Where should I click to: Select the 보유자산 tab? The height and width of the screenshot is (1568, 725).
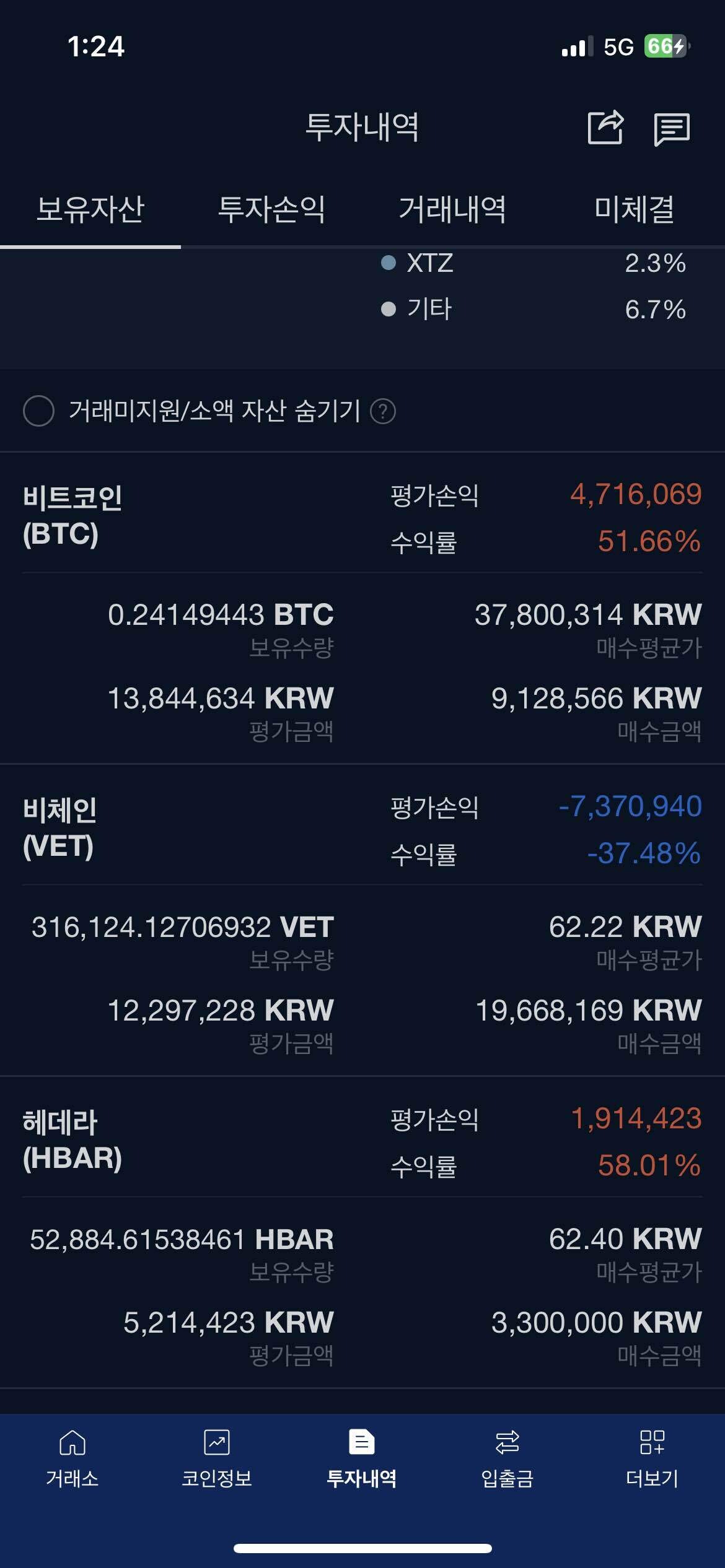pyautogui.click(x=90, y=209)
